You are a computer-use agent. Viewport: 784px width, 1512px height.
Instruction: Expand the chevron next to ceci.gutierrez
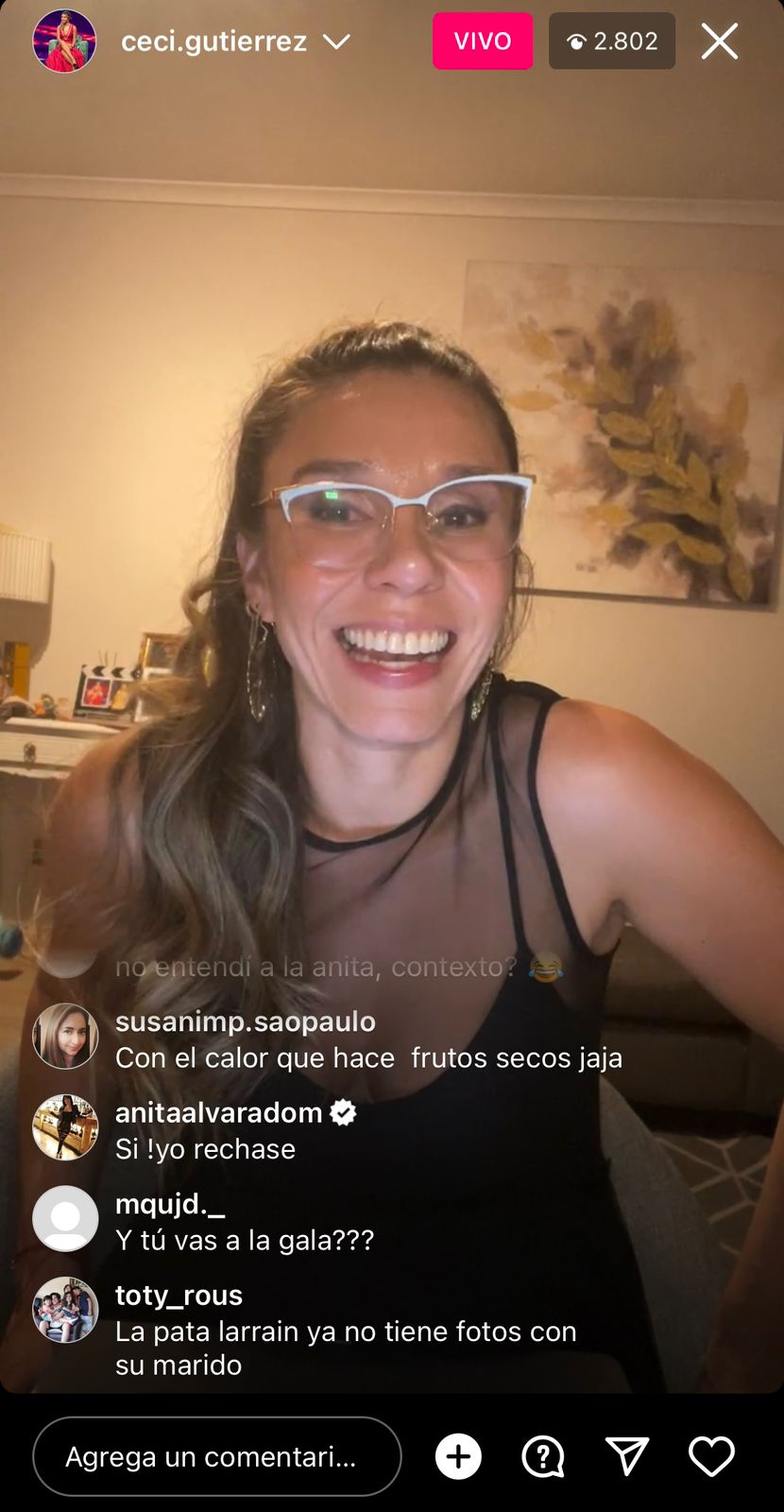[x=335, y=42]
